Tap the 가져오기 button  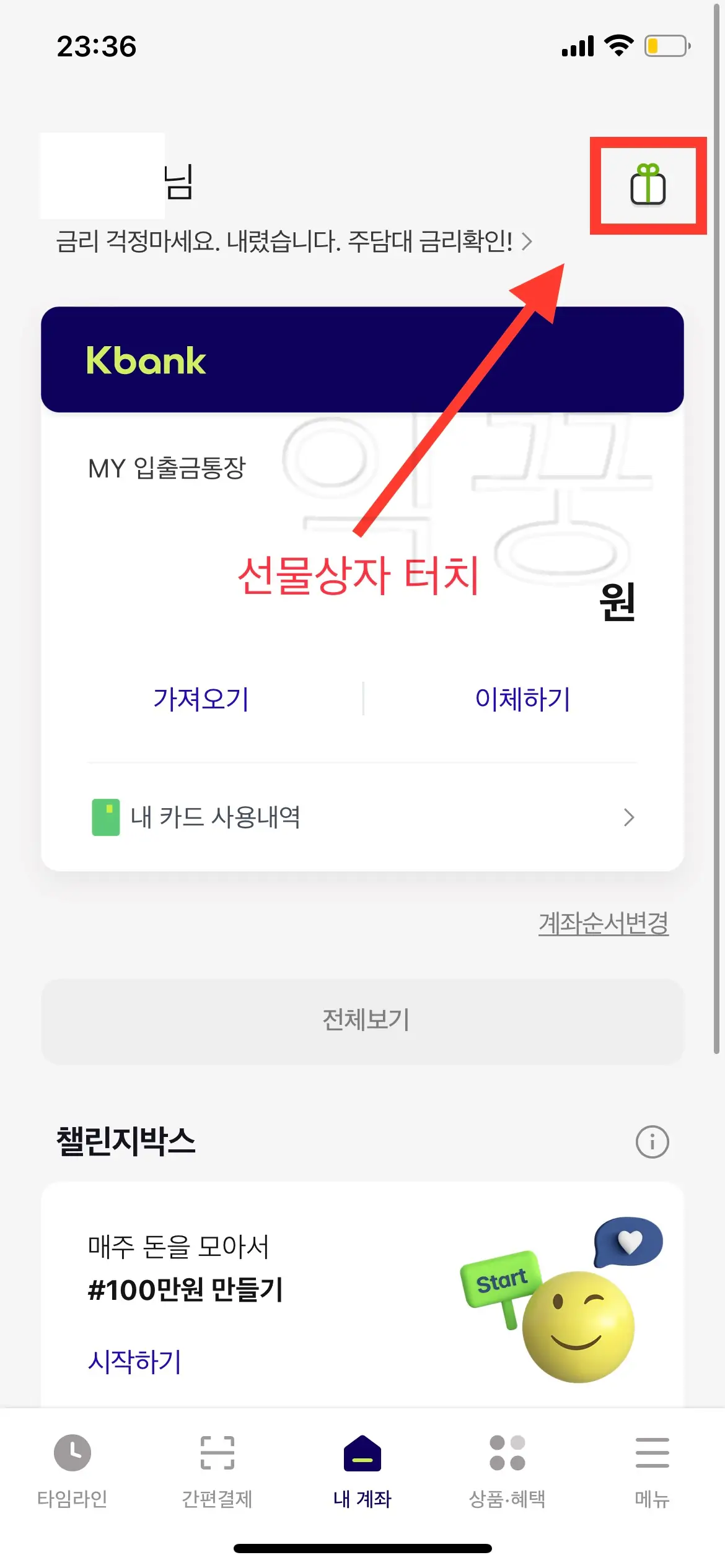click(200, 699)
